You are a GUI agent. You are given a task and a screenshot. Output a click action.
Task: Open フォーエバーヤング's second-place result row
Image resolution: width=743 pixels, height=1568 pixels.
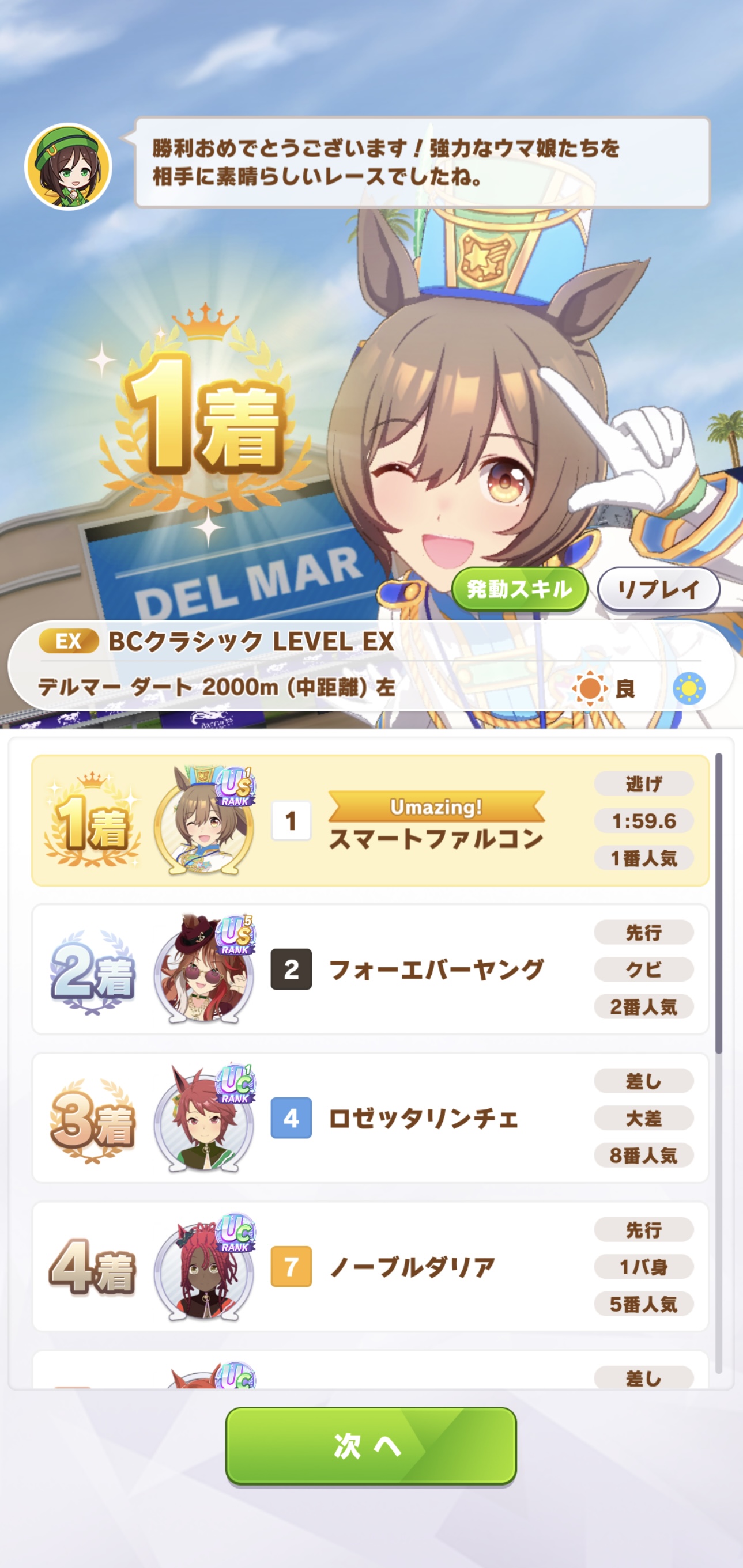[370, 969]
